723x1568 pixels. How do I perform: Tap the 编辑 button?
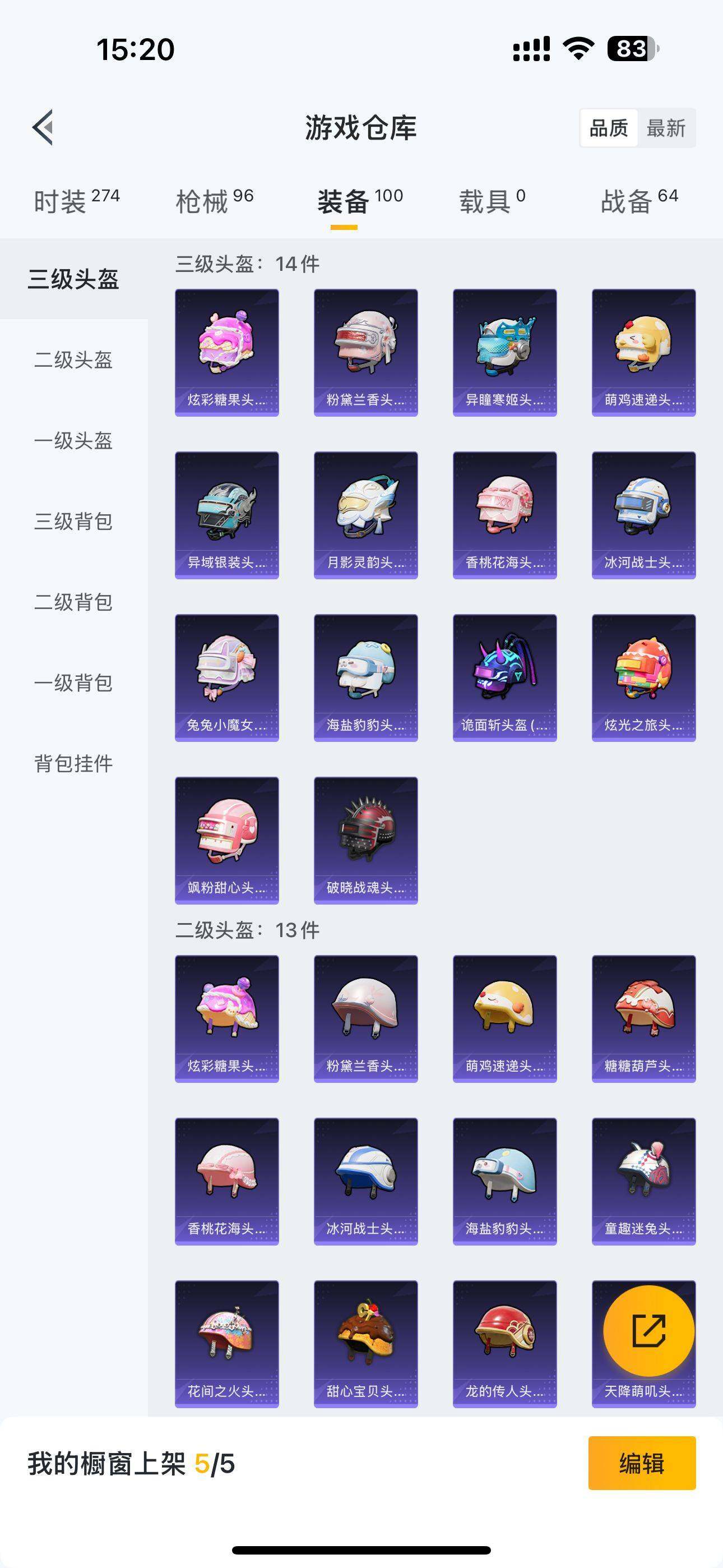pos(642,1463)
